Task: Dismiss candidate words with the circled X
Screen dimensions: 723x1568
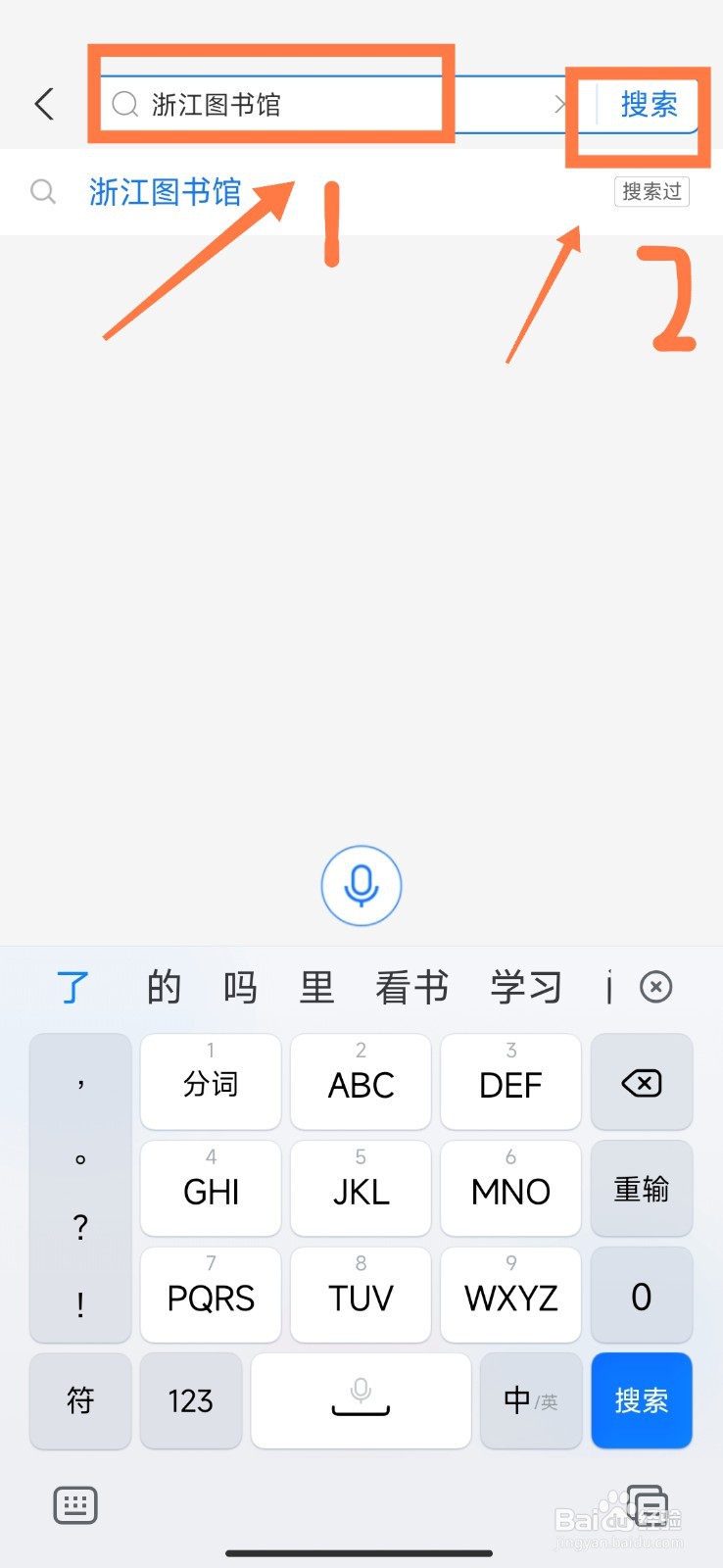Action: [x=655, y=987]
